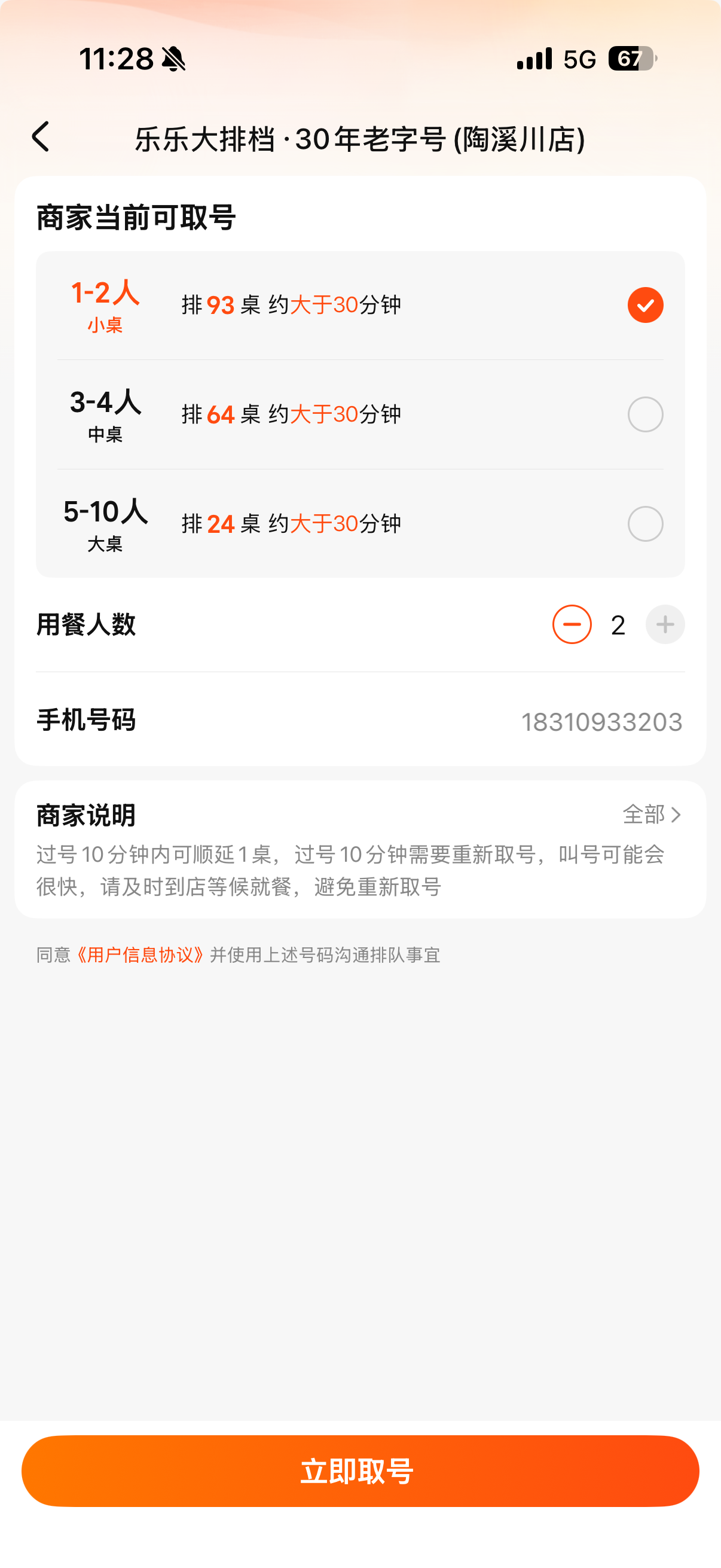The height and width of the screenshot is (1568, 721).
Task: Pick the 5-10人 大桌 table option
Action: point(645,523)
